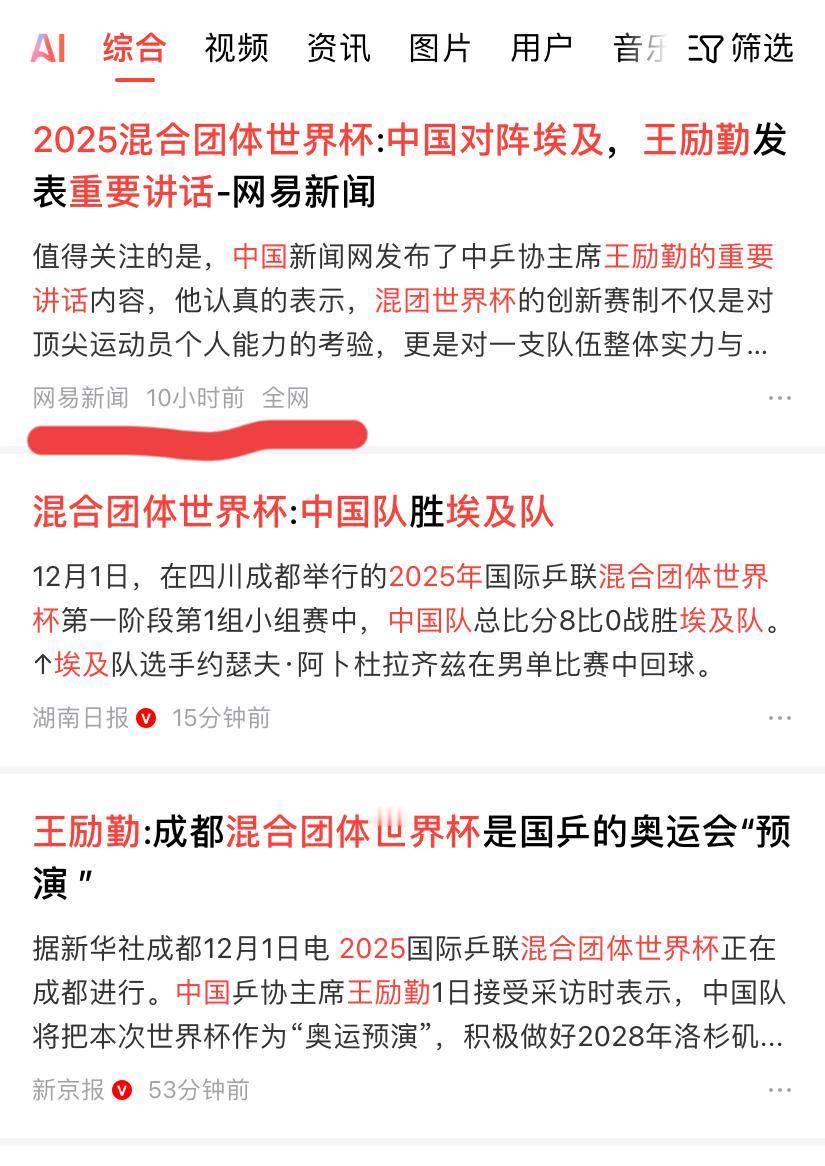Switch to the 视频 tab
This screenshot has width=825, height=1166.
(235, 46)
